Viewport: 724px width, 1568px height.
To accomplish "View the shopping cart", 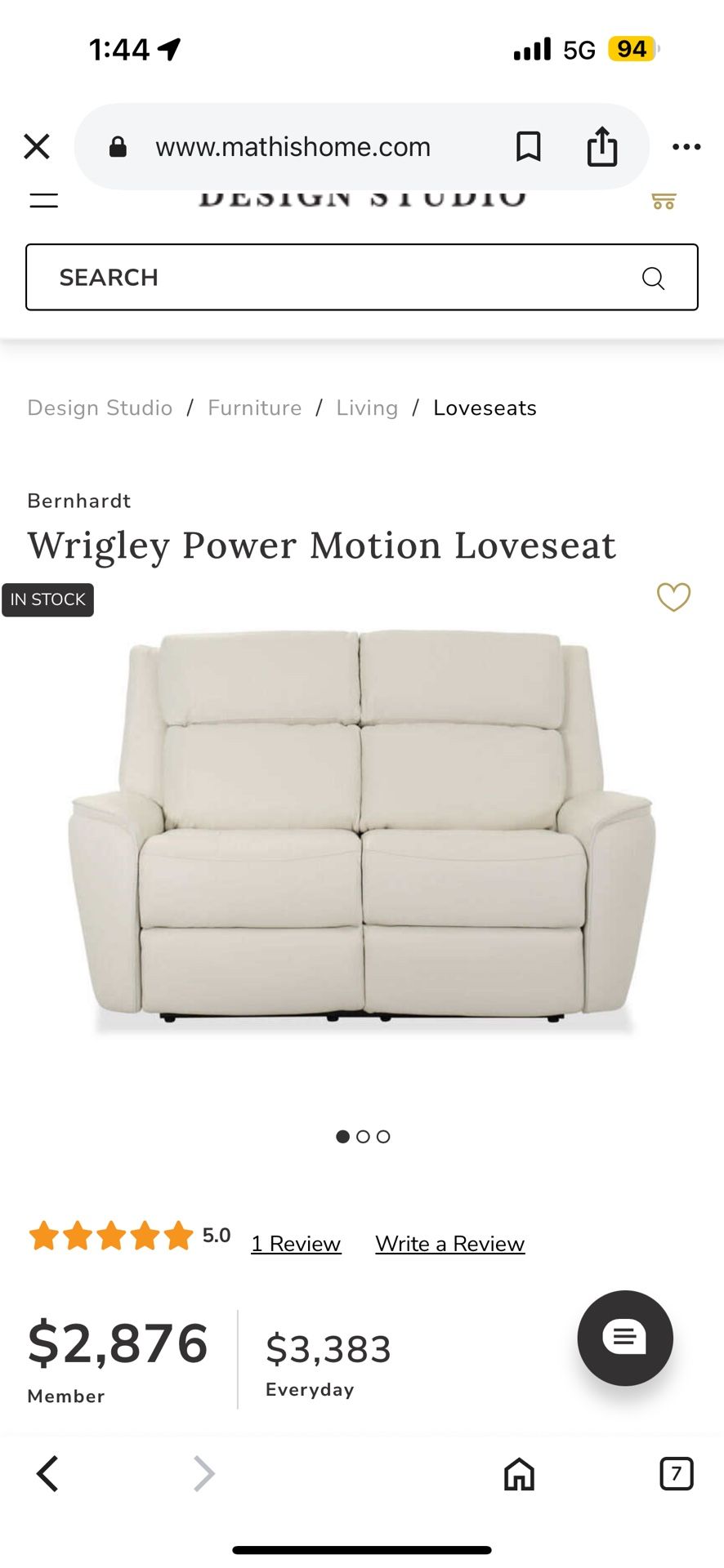I will pyautogui.click(x=664, y=200).
